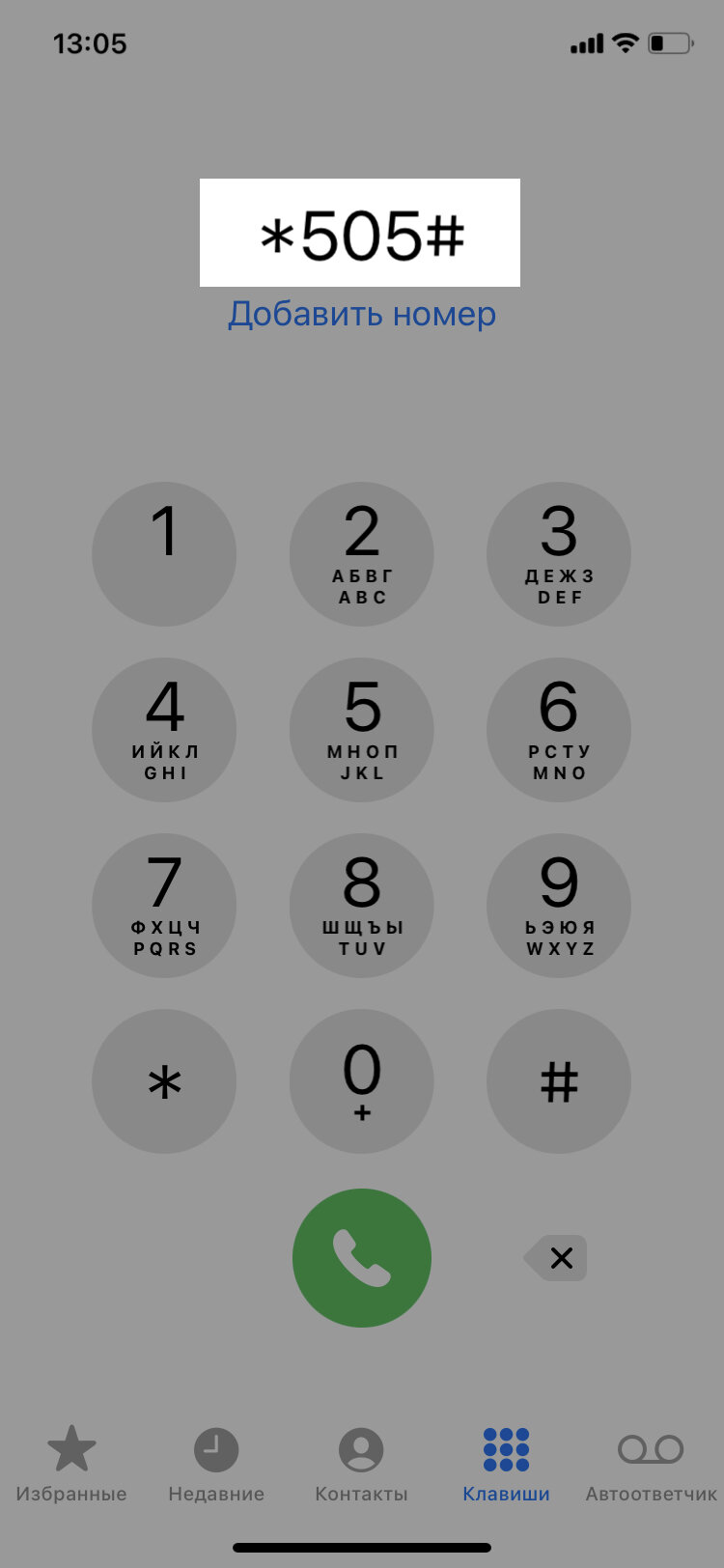Enter digit 2 on the keypad

coord(362,554)
